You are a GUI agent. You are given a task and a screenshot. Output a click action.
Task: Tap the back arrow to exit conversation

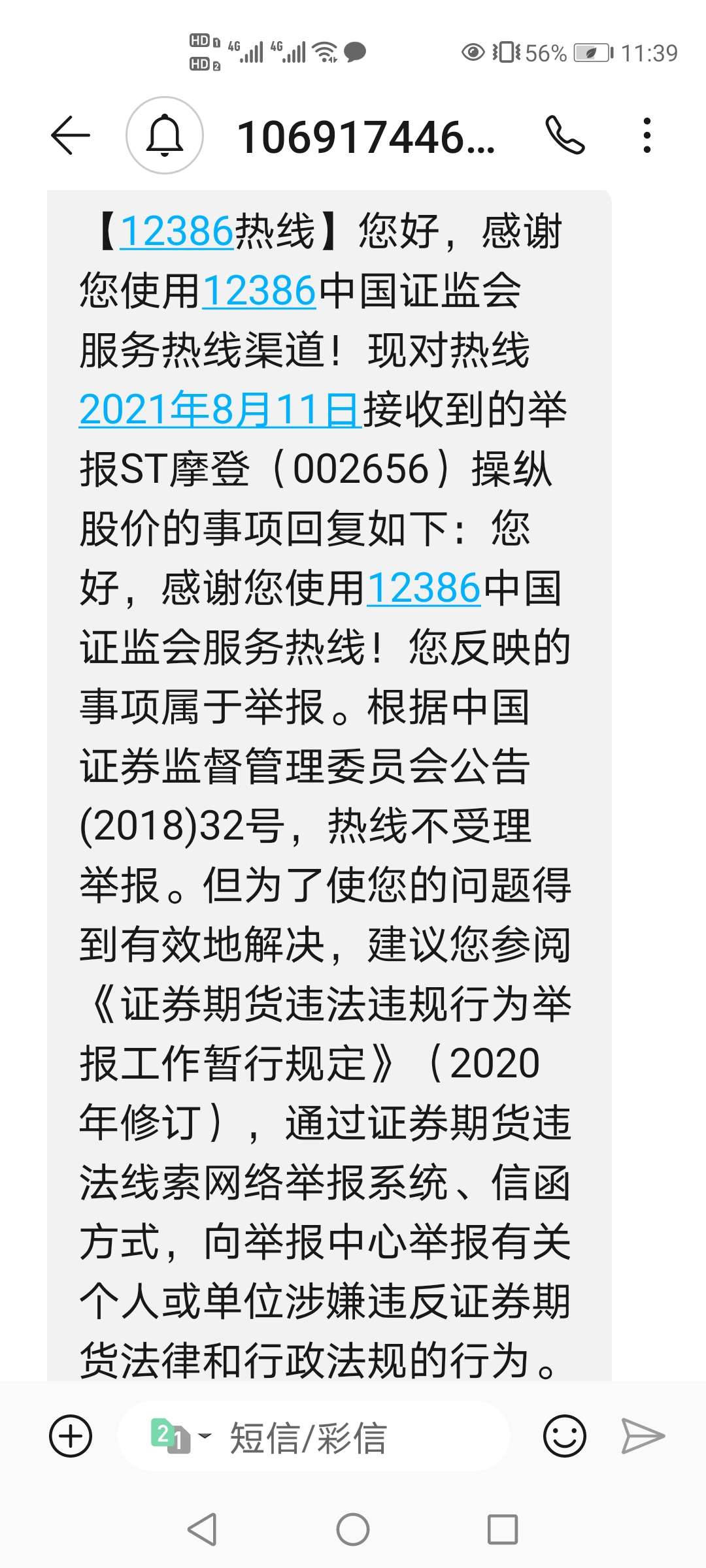click(72, 137)
